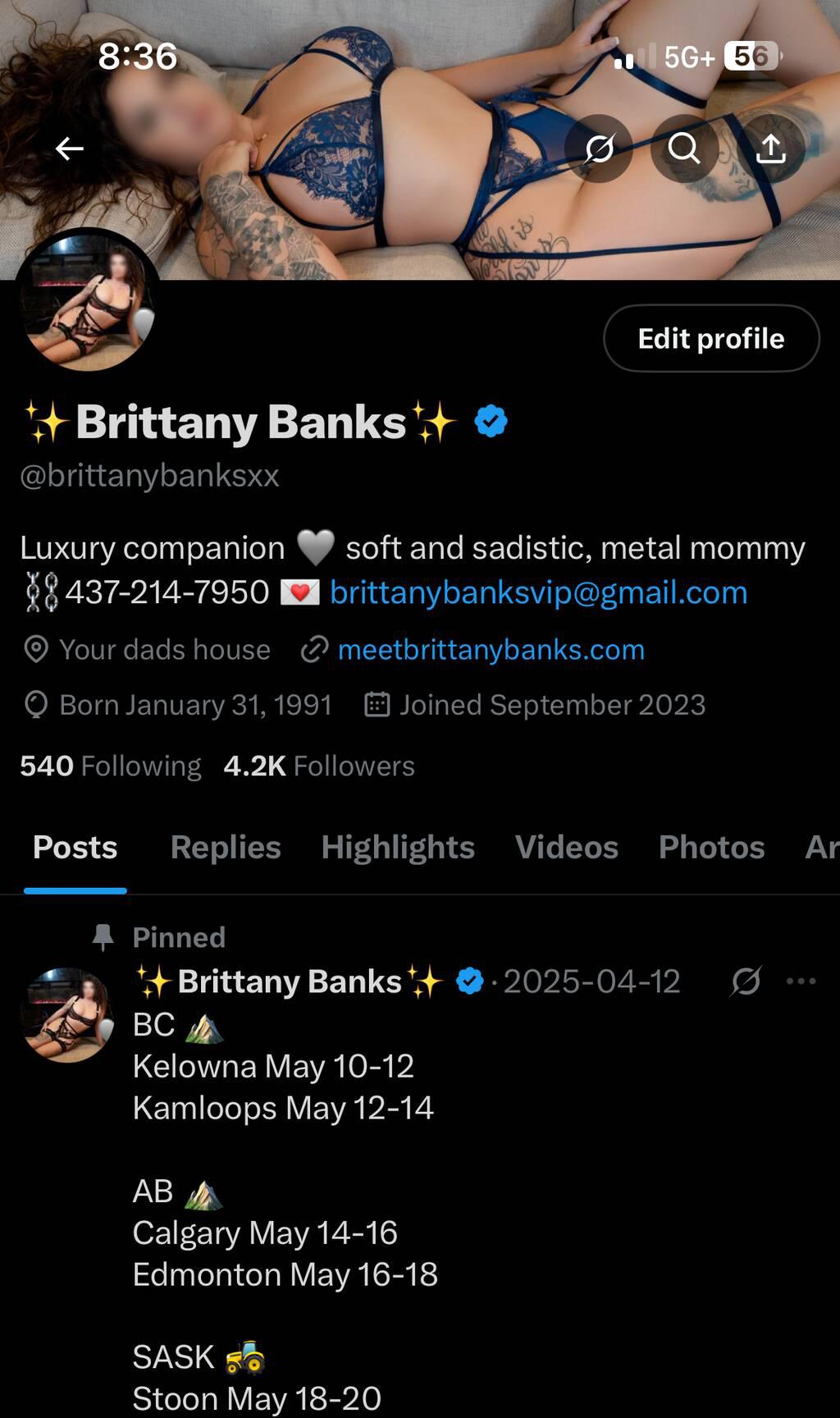The image size is (840, 1418).
Task: Tap the Grok icon on the pinned post
Action: (745, 981)
